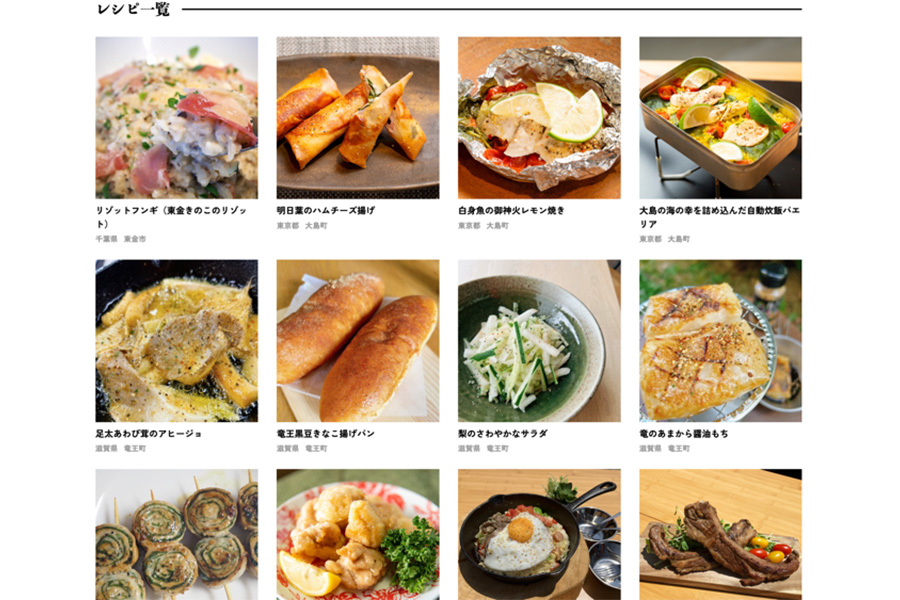Open the grilled meat on board recipe

pos(720,535)
